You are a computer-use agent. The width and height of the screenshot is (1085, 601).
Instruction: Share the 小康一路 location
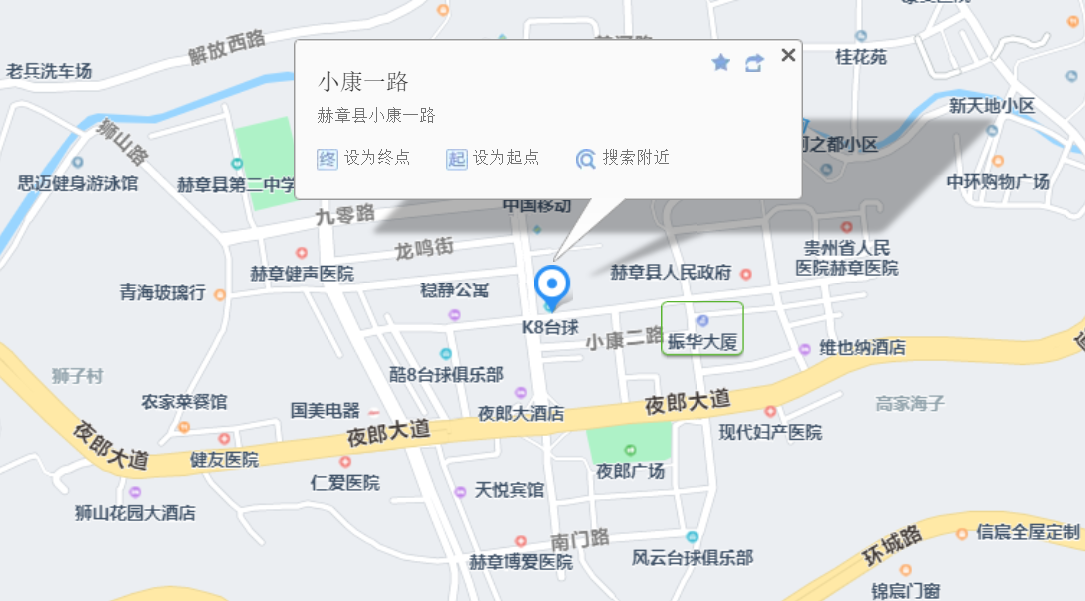tap(754, 63)
